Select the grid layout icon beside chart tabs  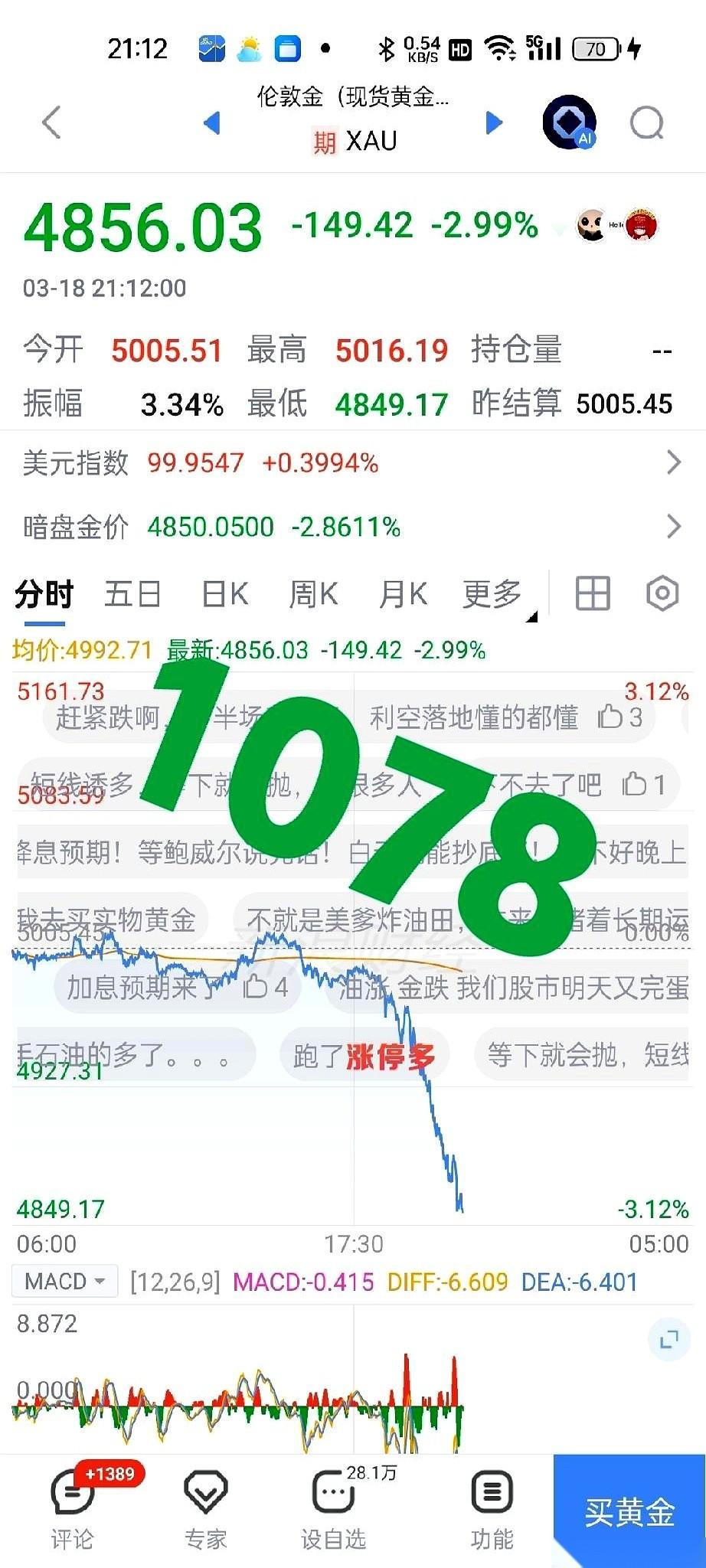593,593
